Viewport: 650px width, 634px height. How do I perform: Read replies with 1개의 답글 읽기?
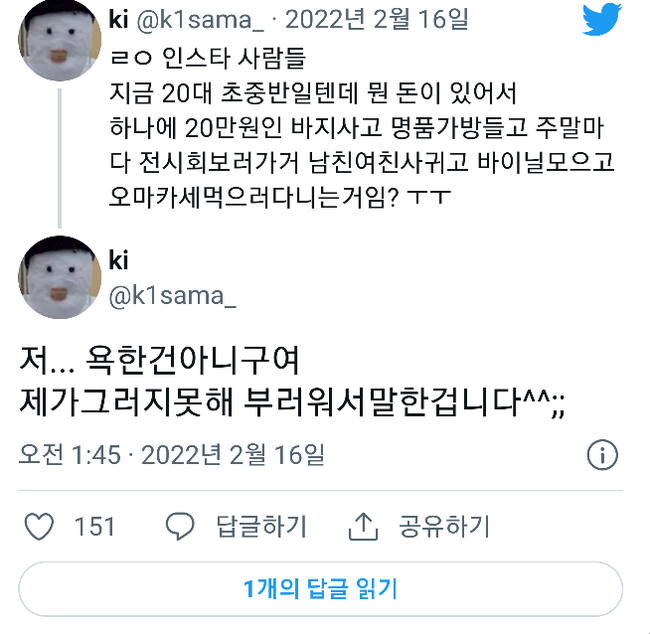tap(320, 589)
